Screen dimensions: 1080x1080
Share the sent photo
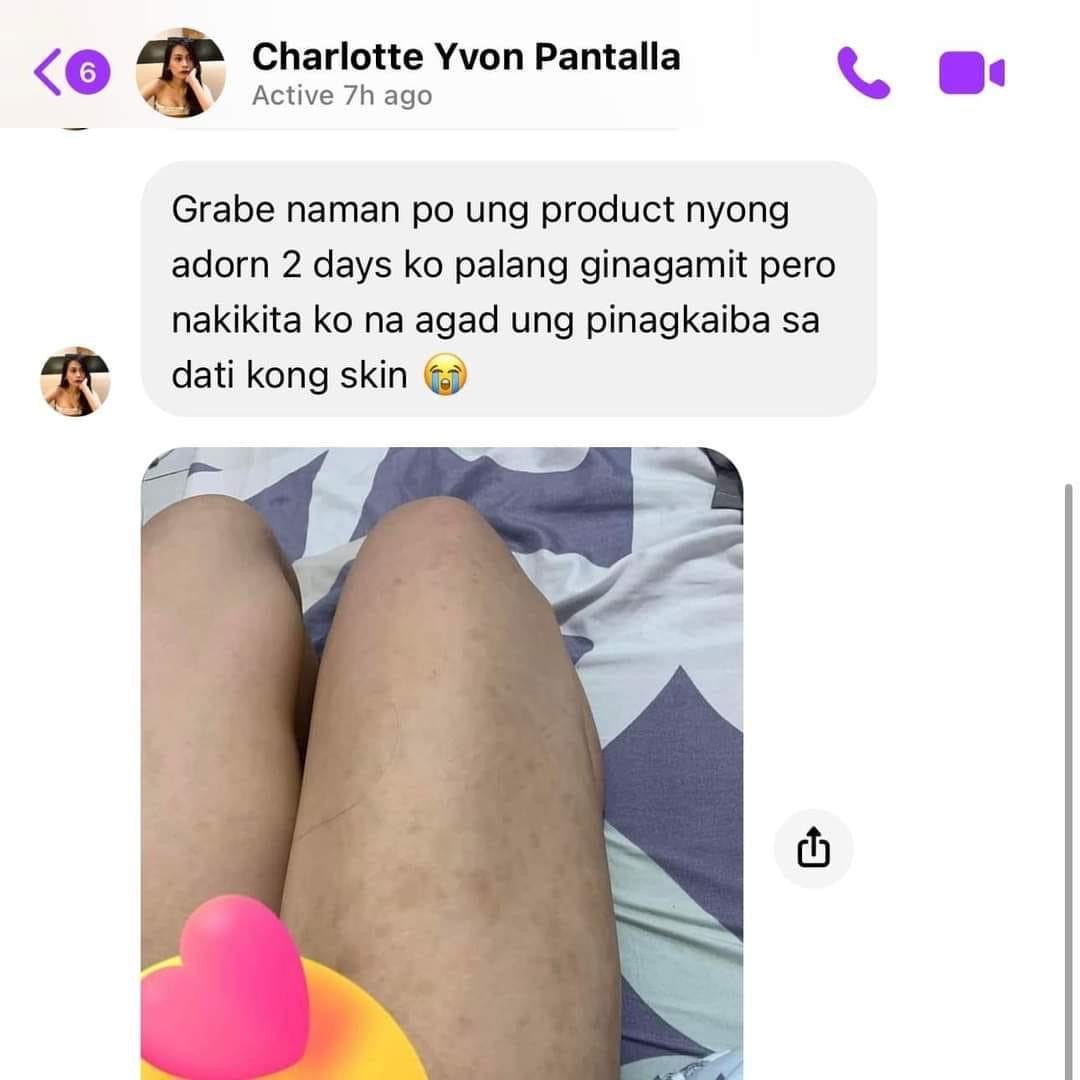(x=813, y=849)
